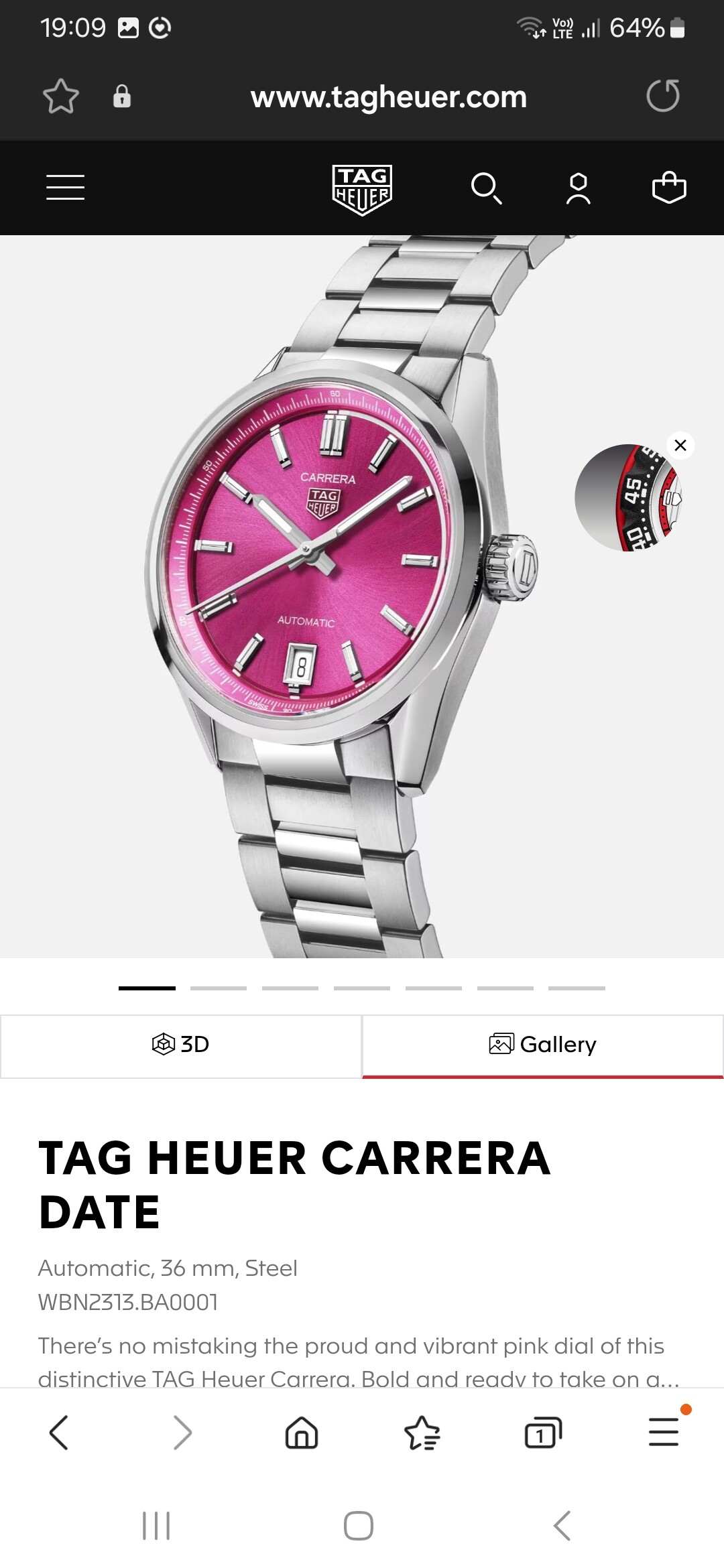Dismiss the floating watch bubble
The width and height of the screenshot is (724, 1568).
click(x=680, y=446)
